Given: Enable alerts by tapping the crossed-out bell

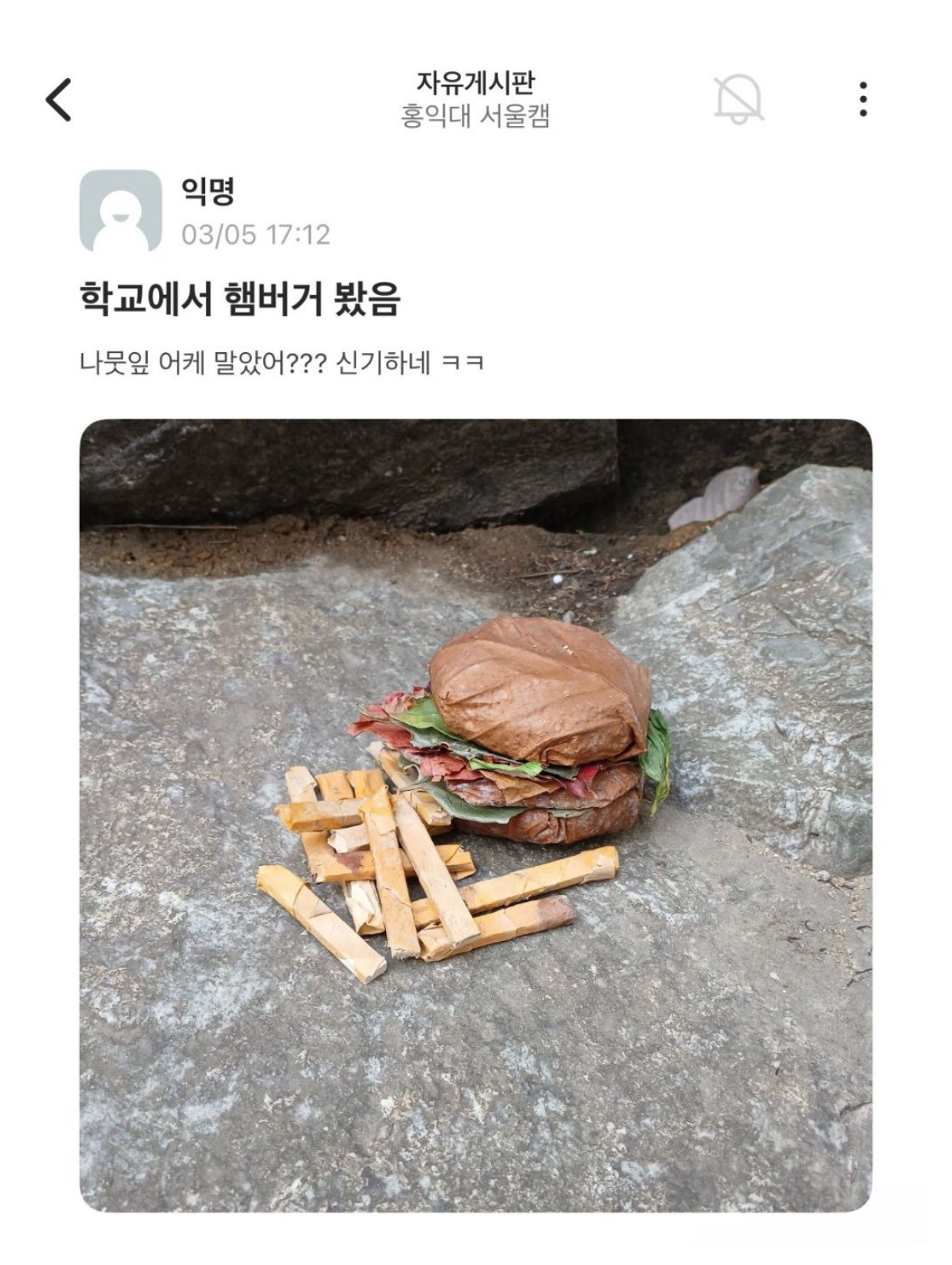Looking at the screenshot, I should [x=740, y=99].
